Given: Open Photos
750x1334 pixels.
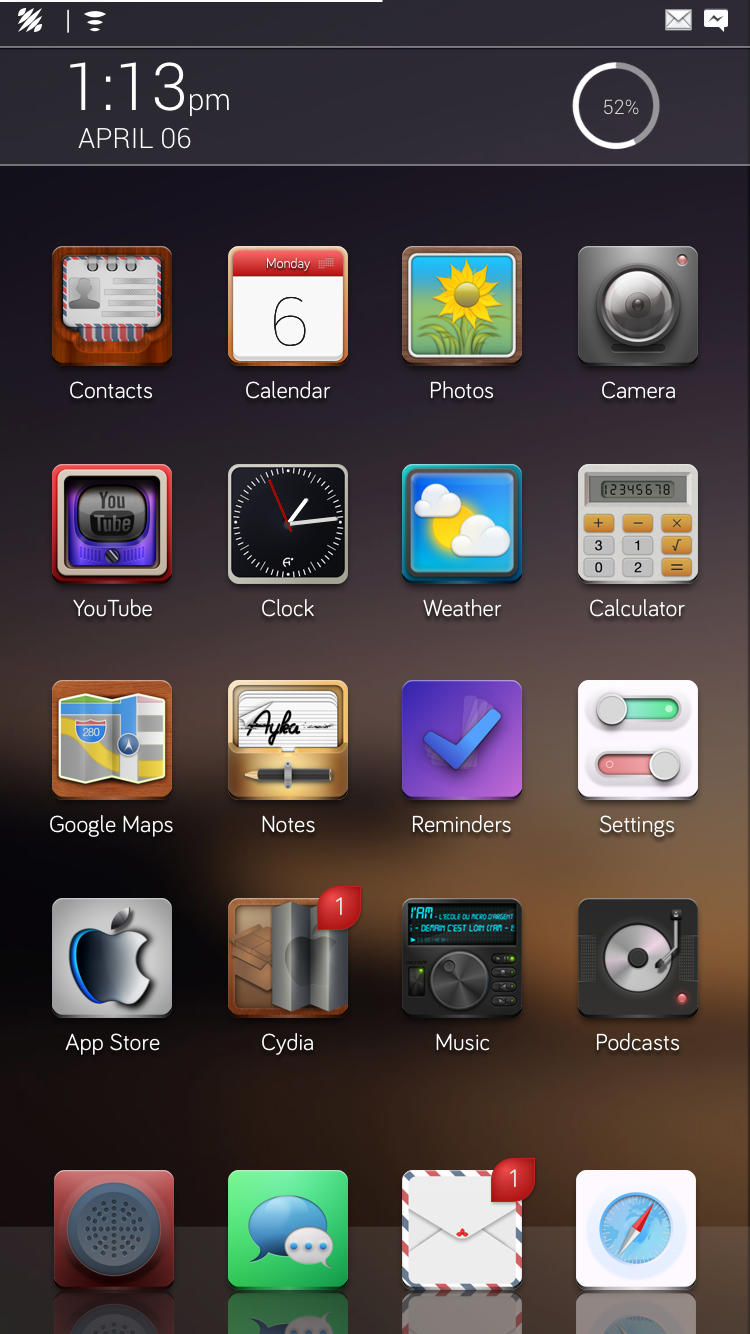Looking at the screenshot, I should tap(462, 306).
